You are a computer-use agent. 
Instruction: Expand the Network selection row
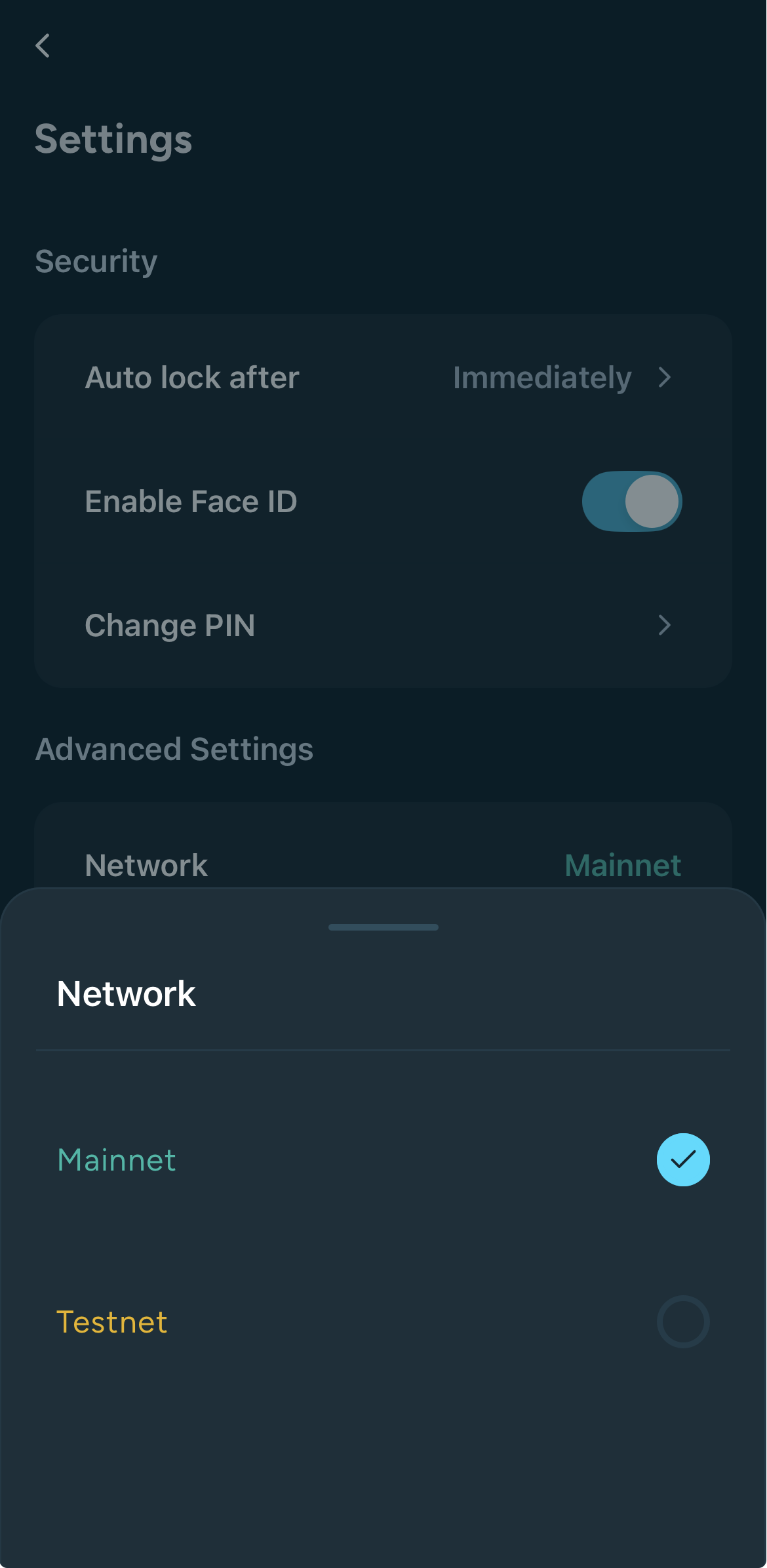(x=383, y=865)
